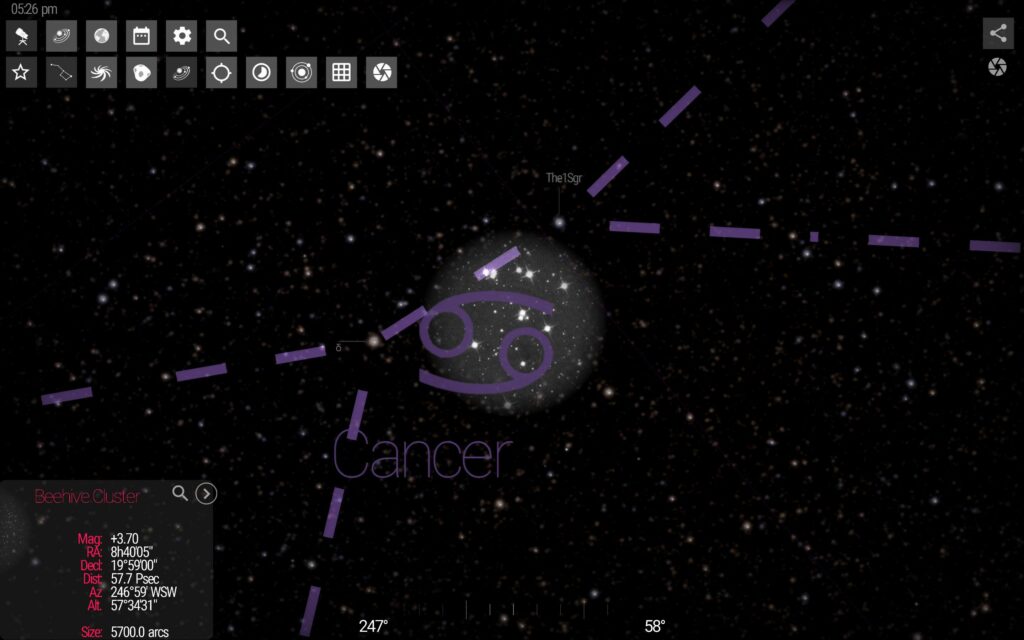Share the current sky view

coord(997,33)
